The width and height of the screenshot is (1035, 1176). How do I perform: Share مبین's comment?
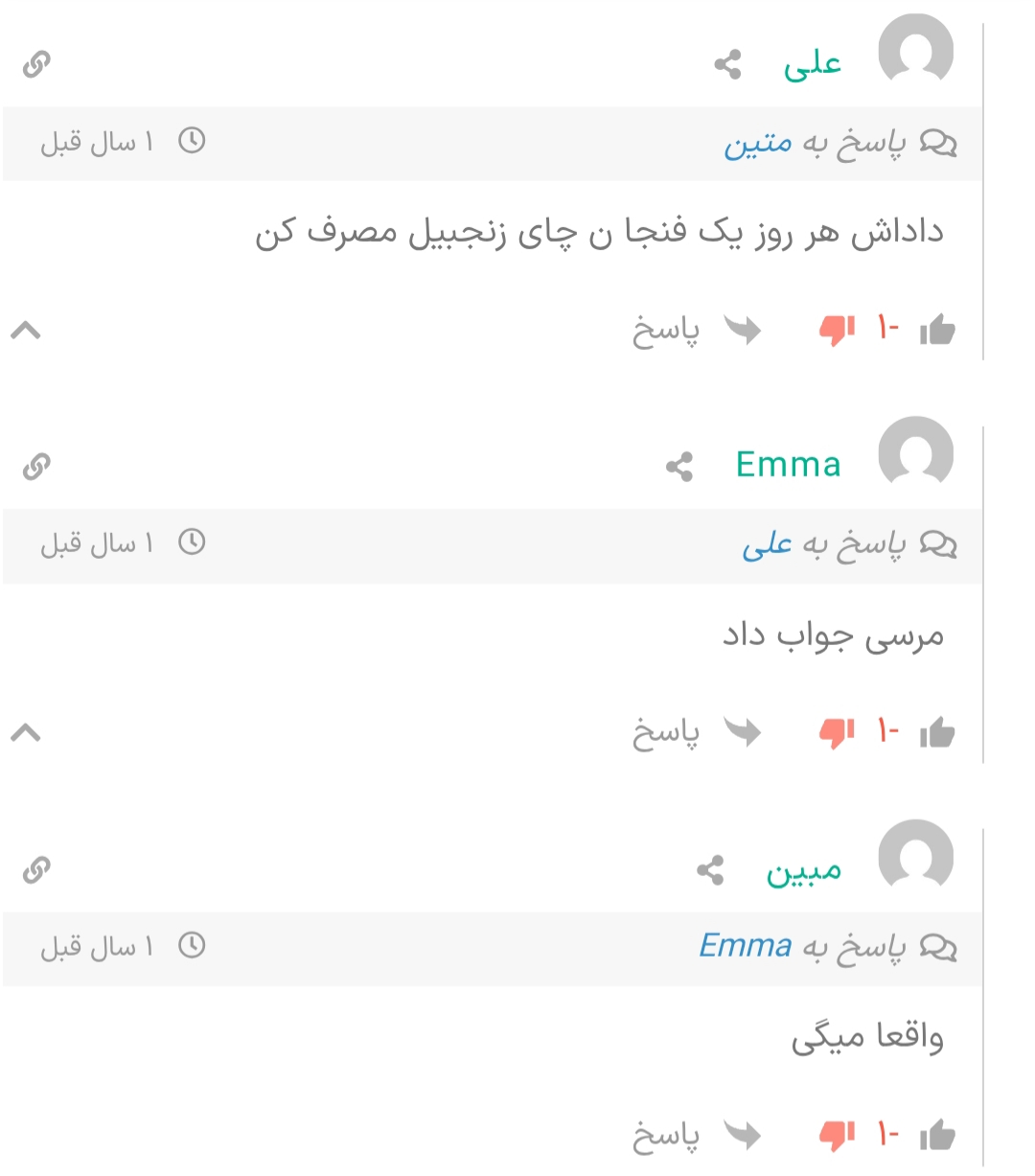click(x=710, y=871)
